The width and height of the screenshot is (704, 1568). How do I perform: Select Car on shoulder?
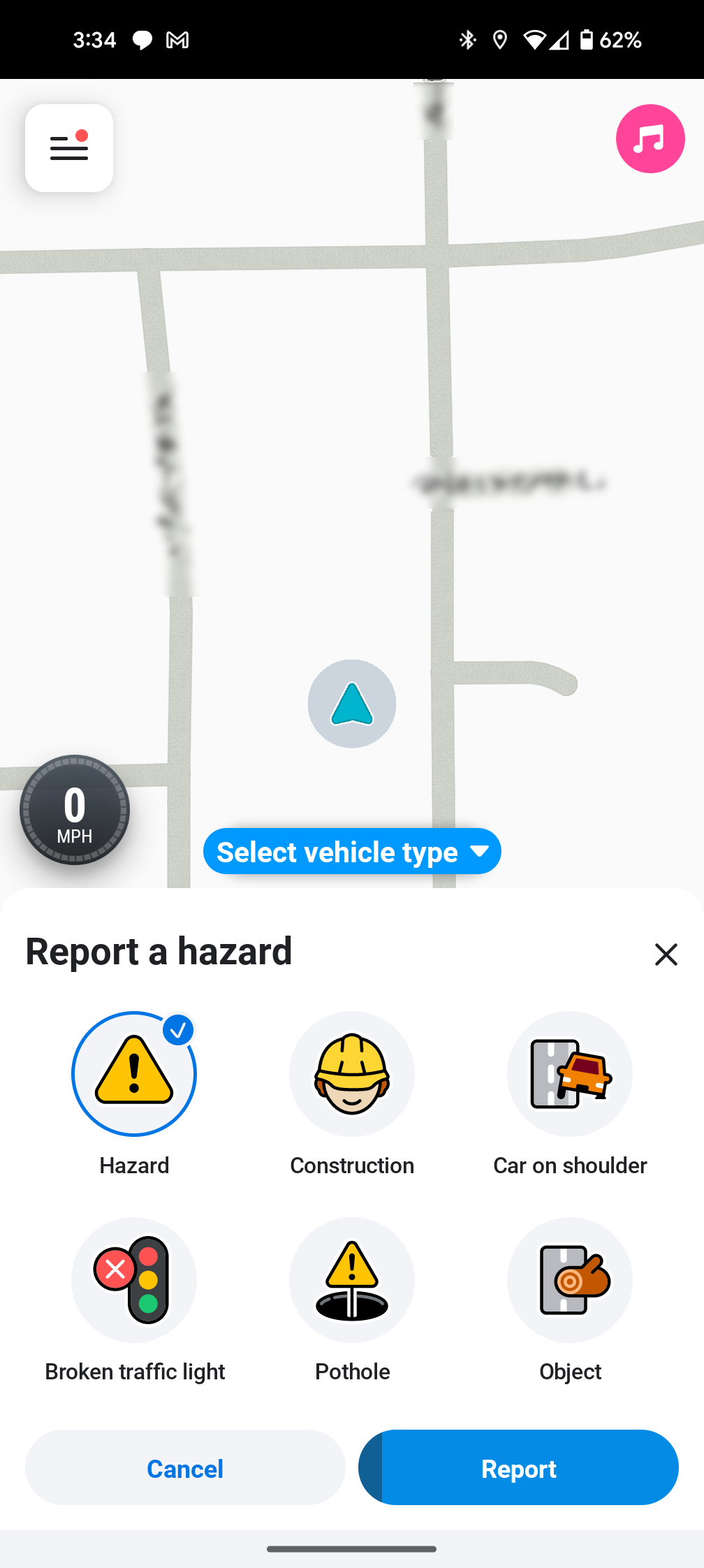click(570, 1074)
